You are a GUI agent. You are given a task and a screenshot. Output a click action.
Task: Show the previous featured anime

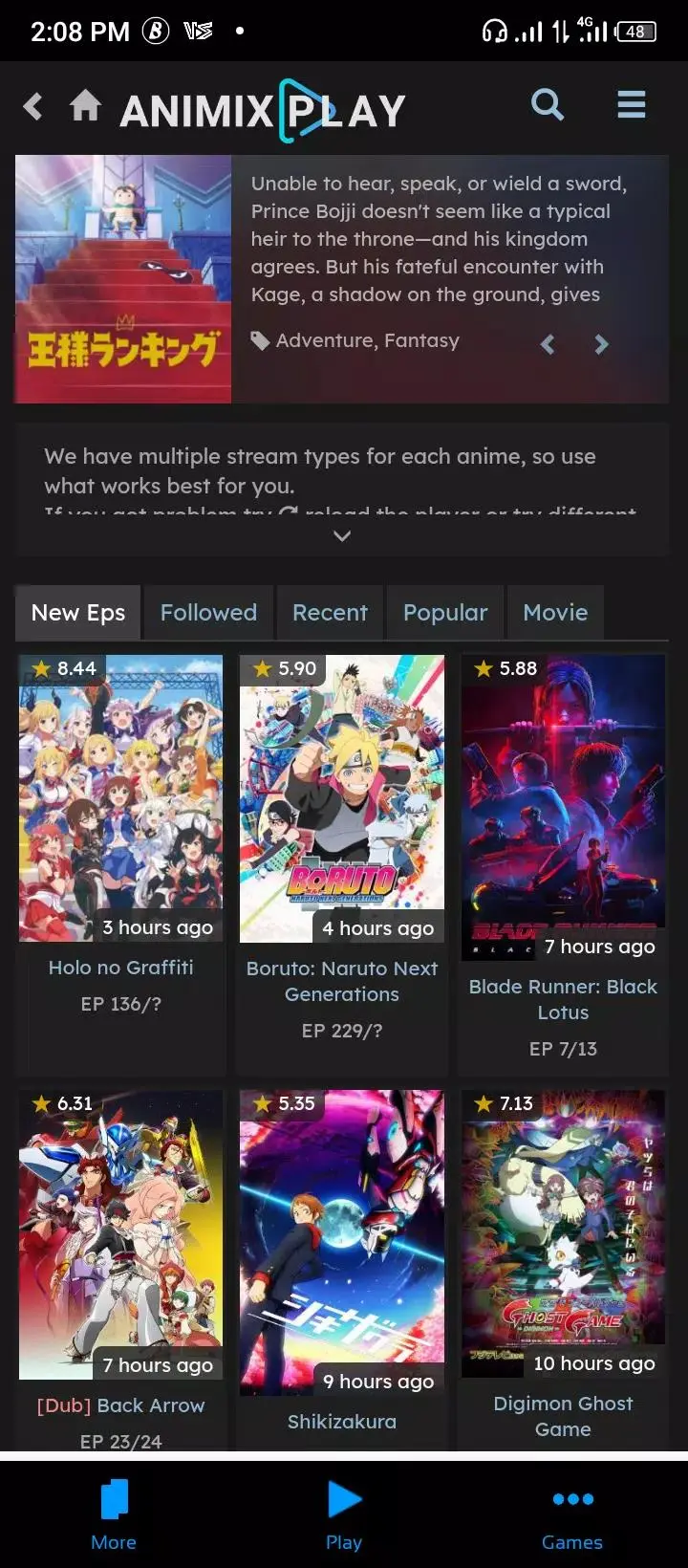tap(548, 344)
